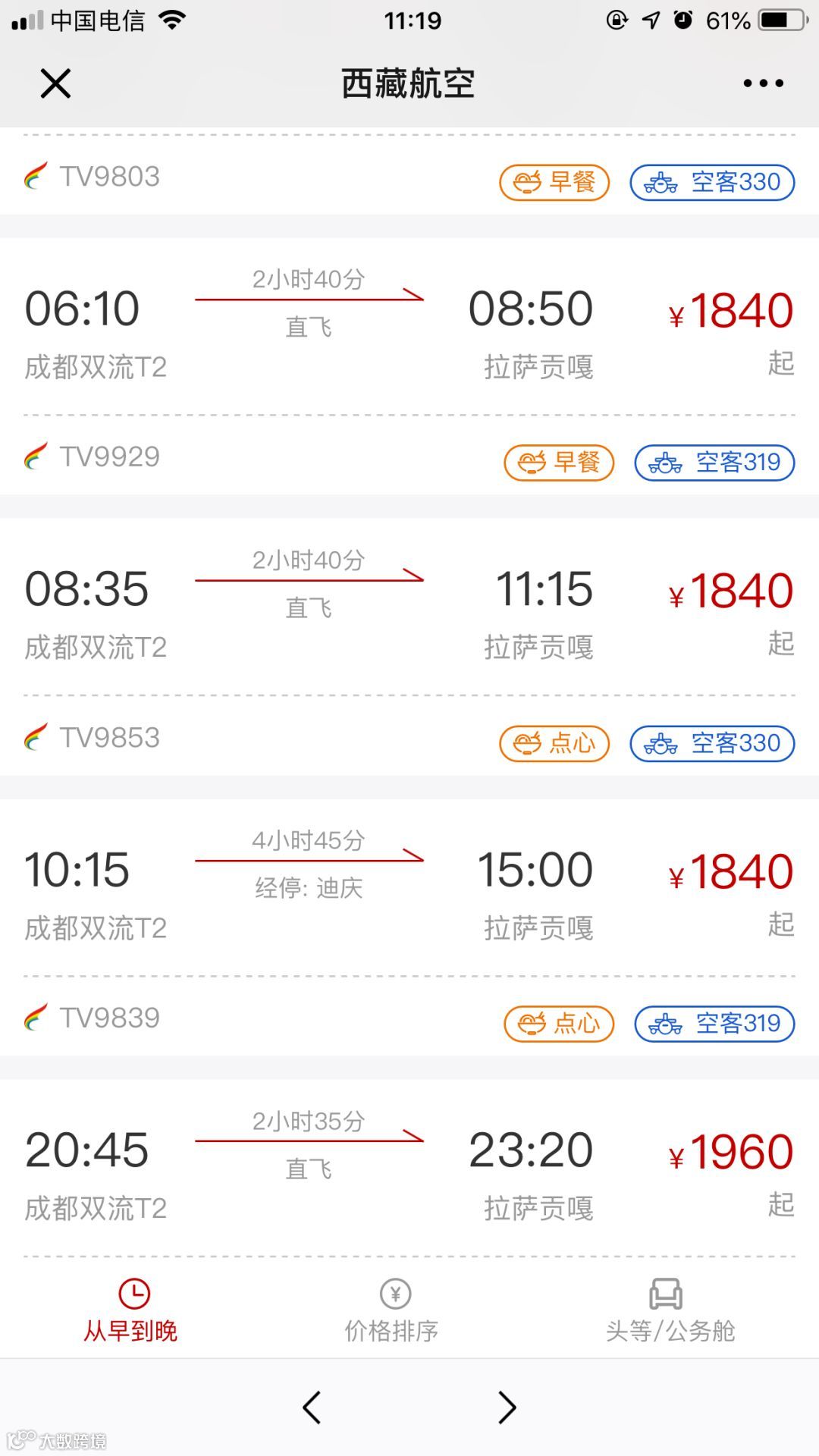The width and height of the screenshot is (819, 1456).
Task: Choose the 08:35 flight TV9853
Action: (x=409, y=607)
